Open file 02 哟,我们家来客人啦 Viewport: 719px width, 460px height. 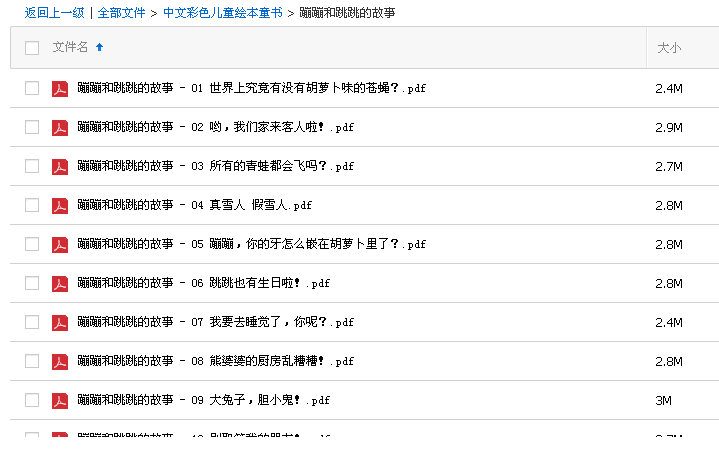coord(215,127)
